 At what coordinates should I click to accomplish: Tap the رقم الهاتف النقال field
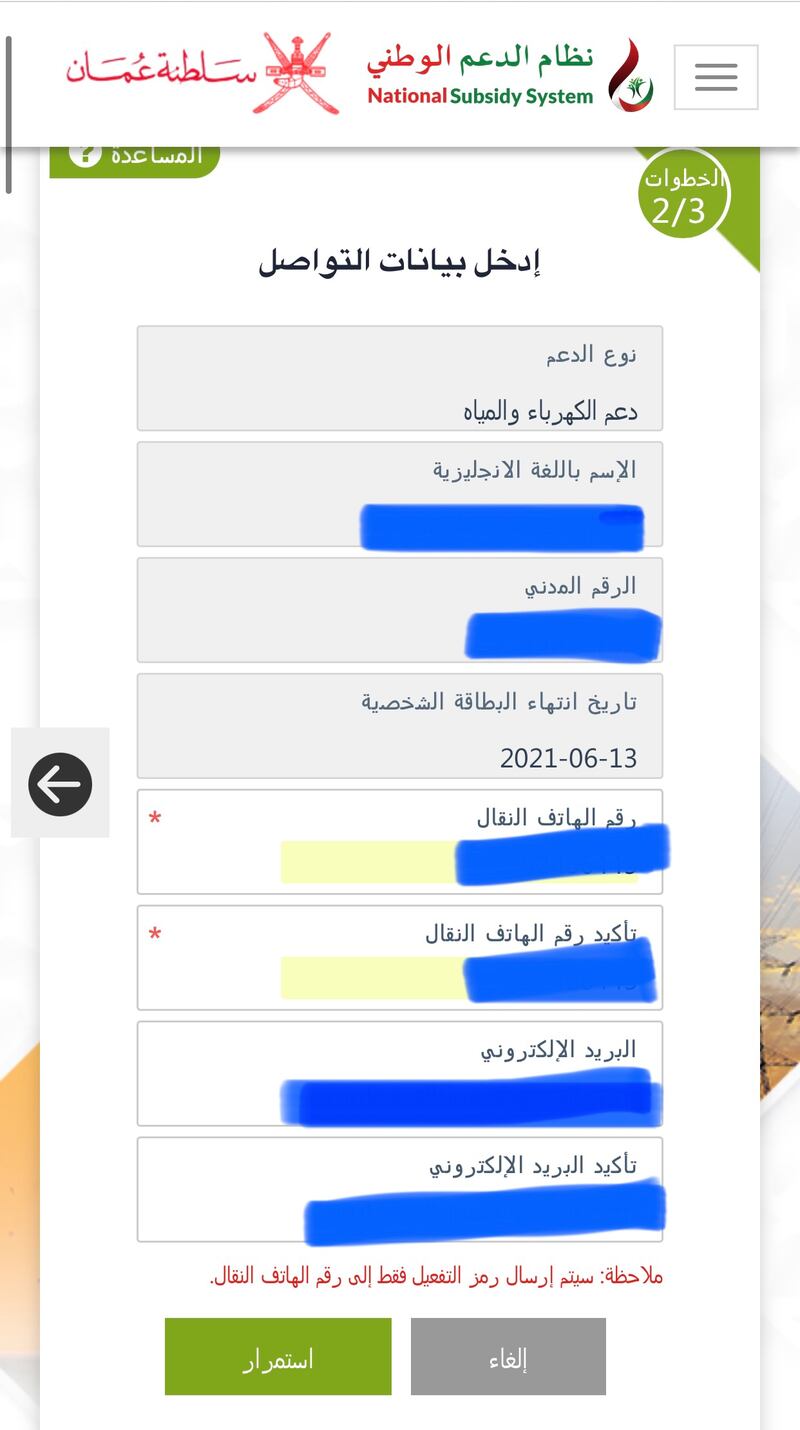400,860
